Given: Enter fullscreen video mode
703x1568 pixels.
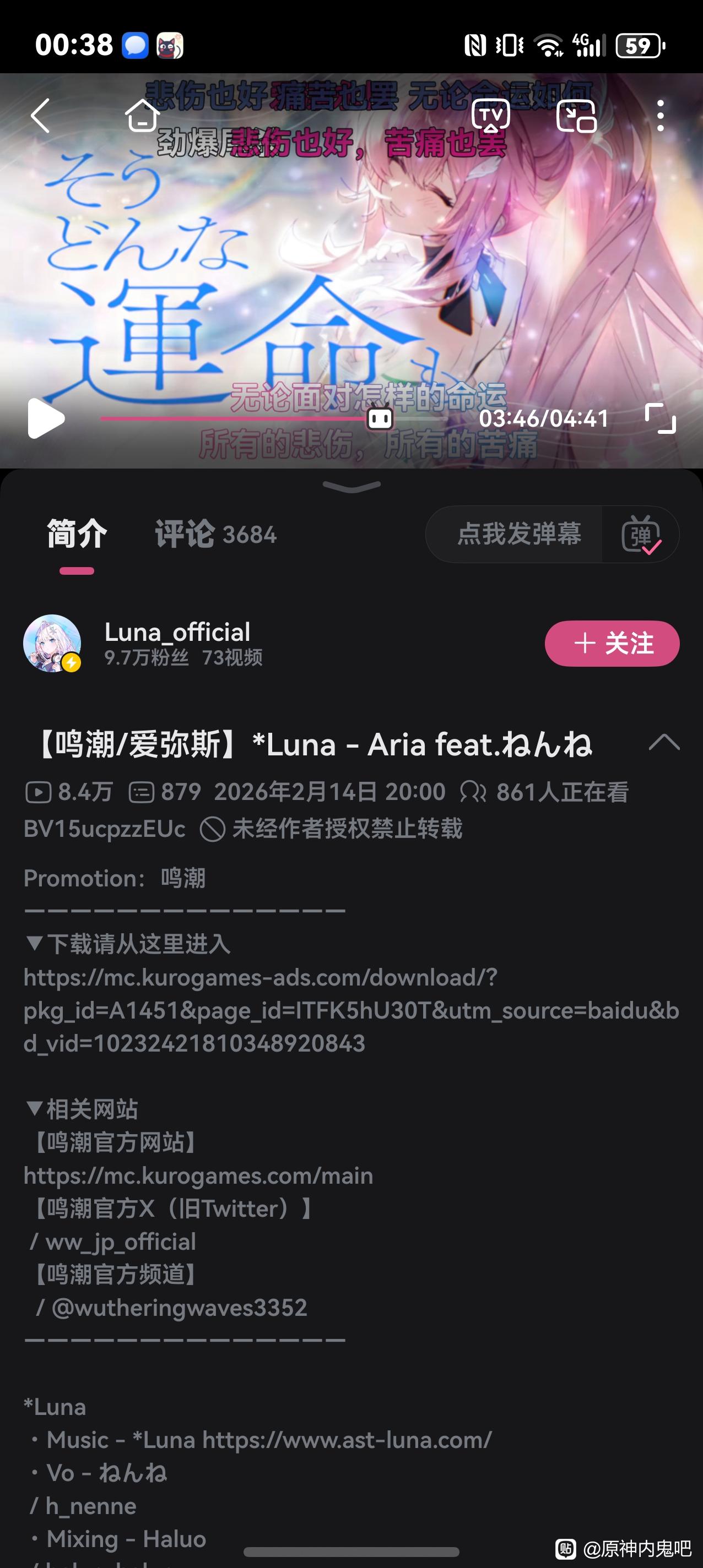Looking at the screenshot, I should 661,418.
